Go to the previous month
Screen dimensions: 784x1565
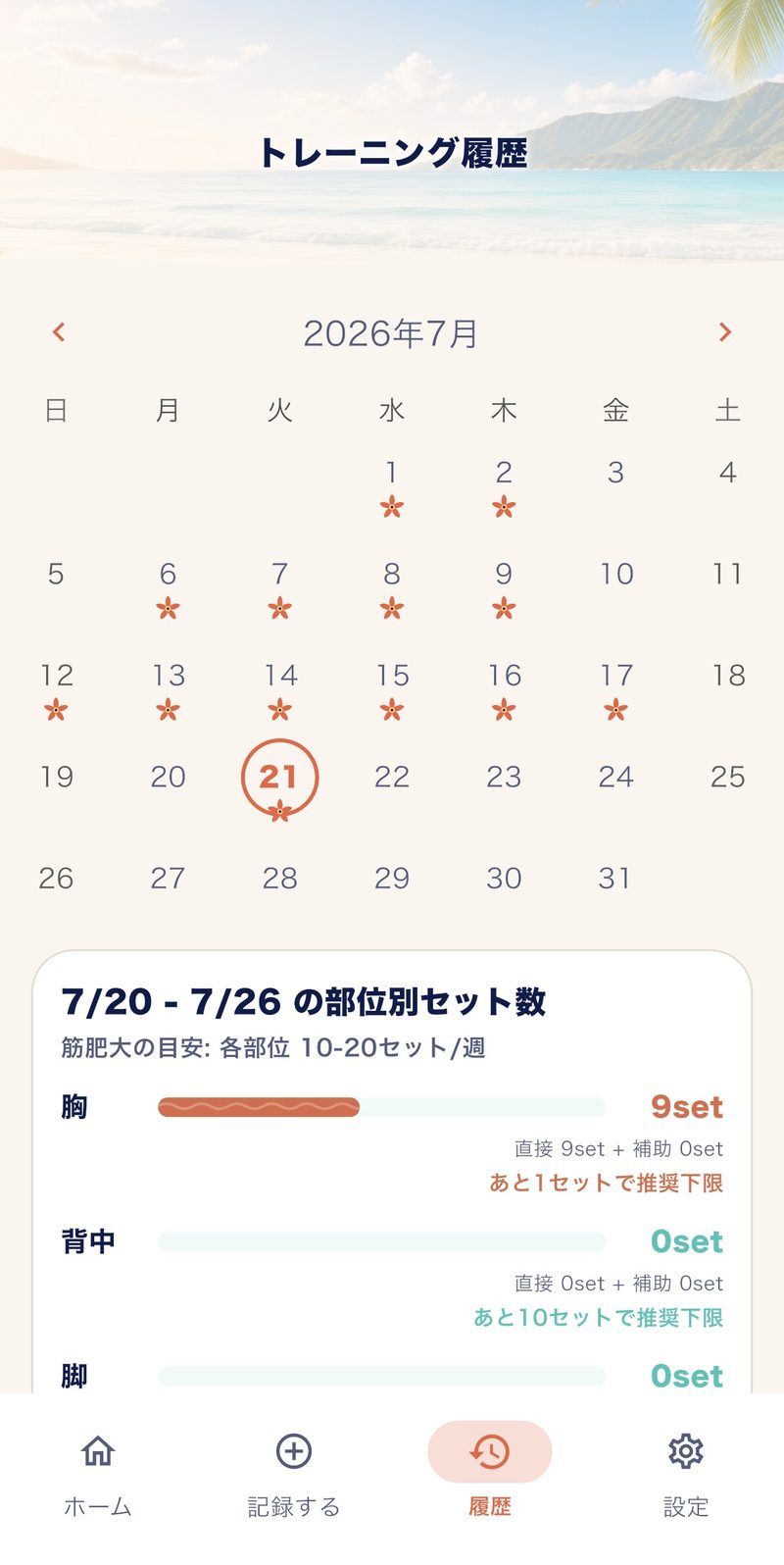click(x=59, y=332)
